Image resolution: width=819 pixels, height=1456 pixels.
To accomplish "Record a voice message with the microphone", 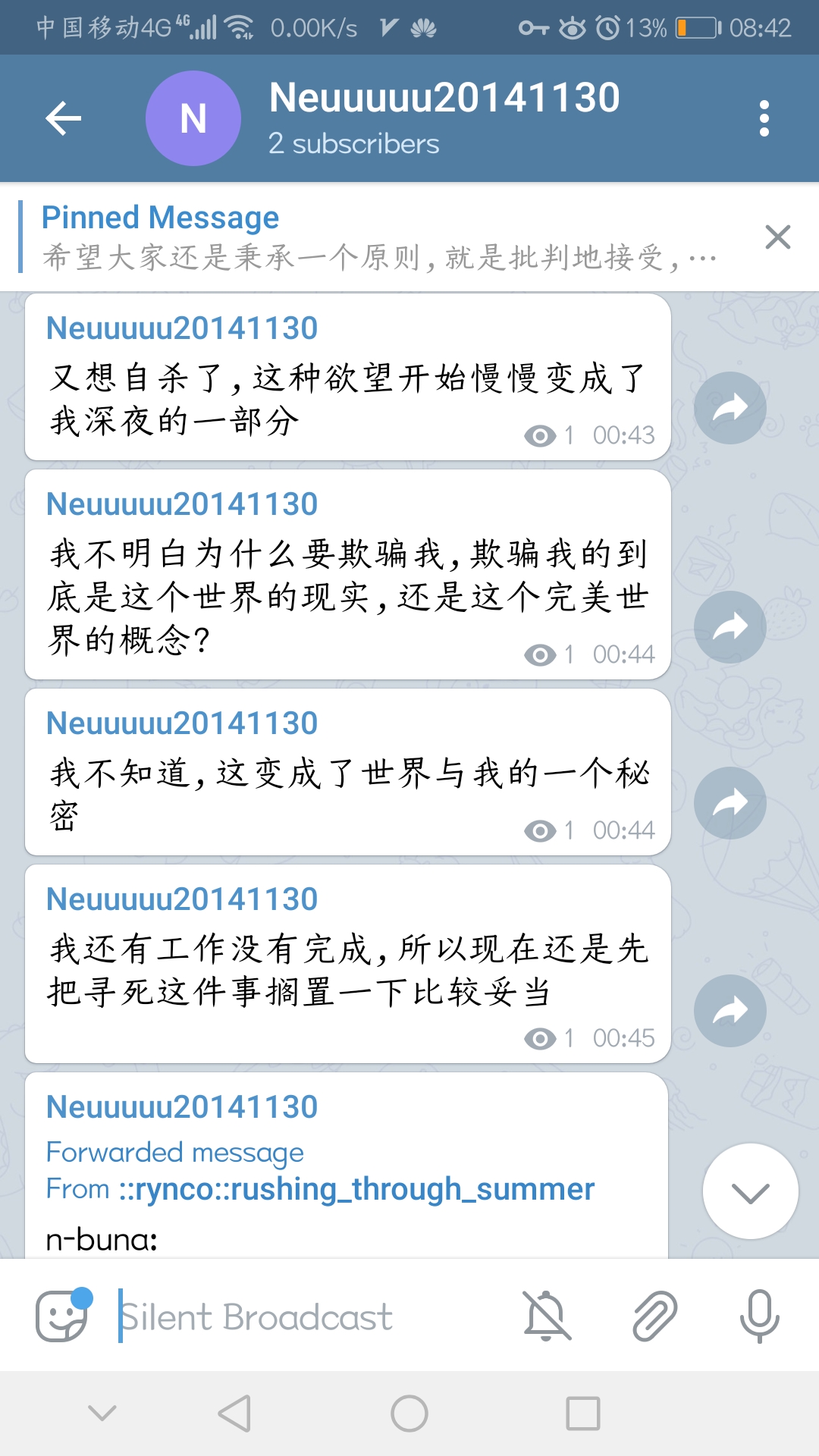I will [759, 1316].
